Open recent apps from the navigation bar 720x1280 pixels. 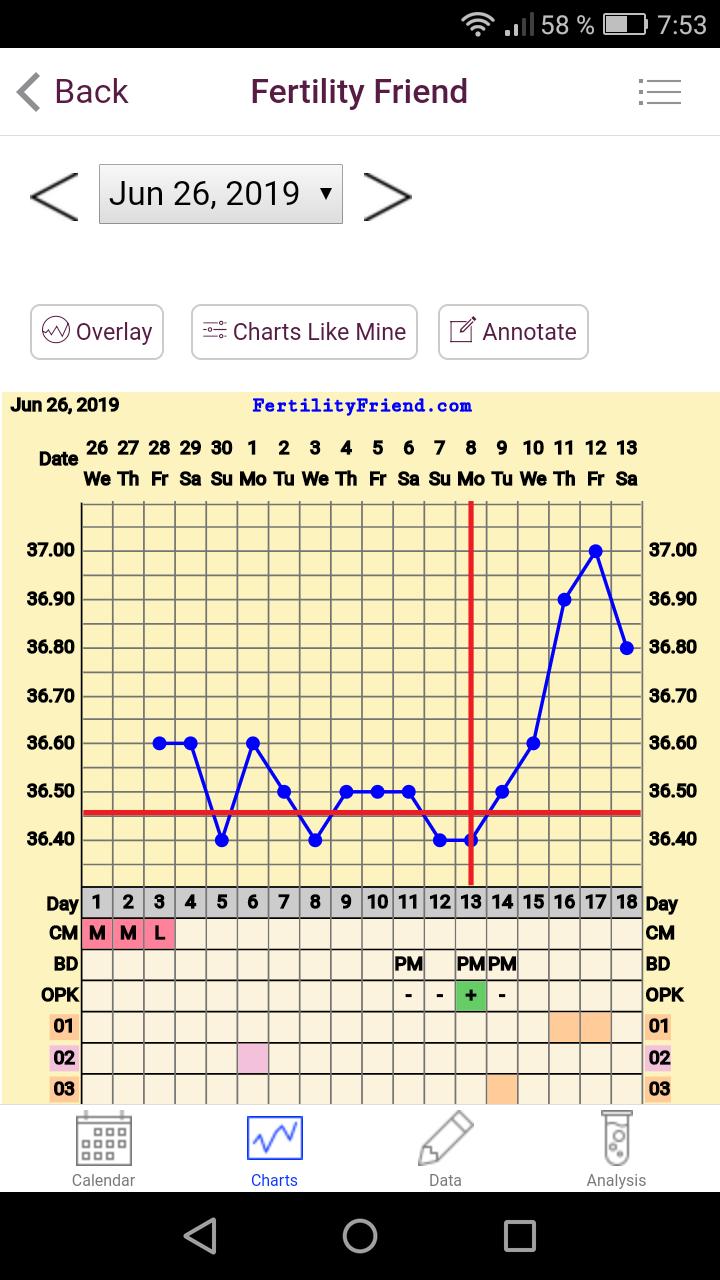pos(519,1236)
